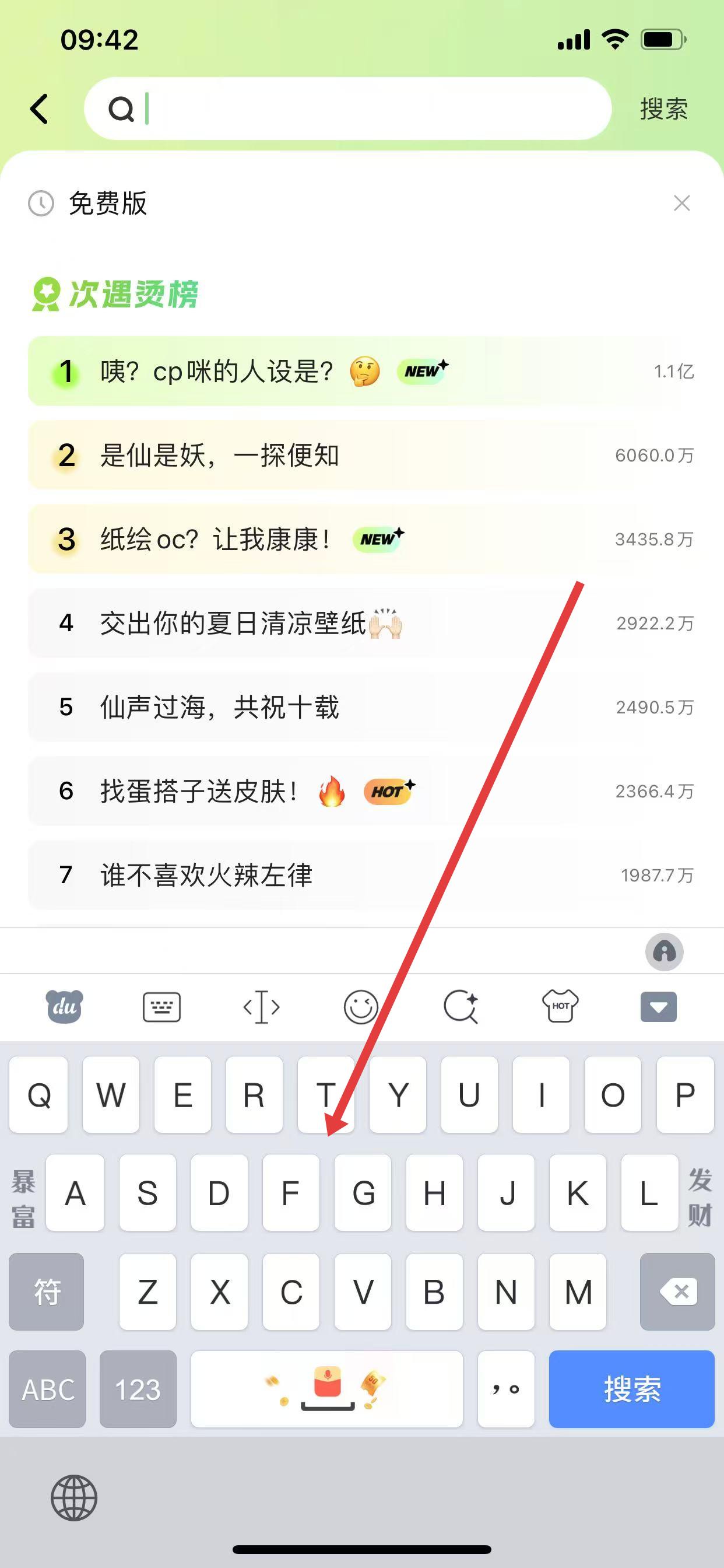Image resolution: width=724 pixels, height=1568 pixels.
Task: Open trending topic 是仙是妖，一探便知
Action: pos(219,456)
